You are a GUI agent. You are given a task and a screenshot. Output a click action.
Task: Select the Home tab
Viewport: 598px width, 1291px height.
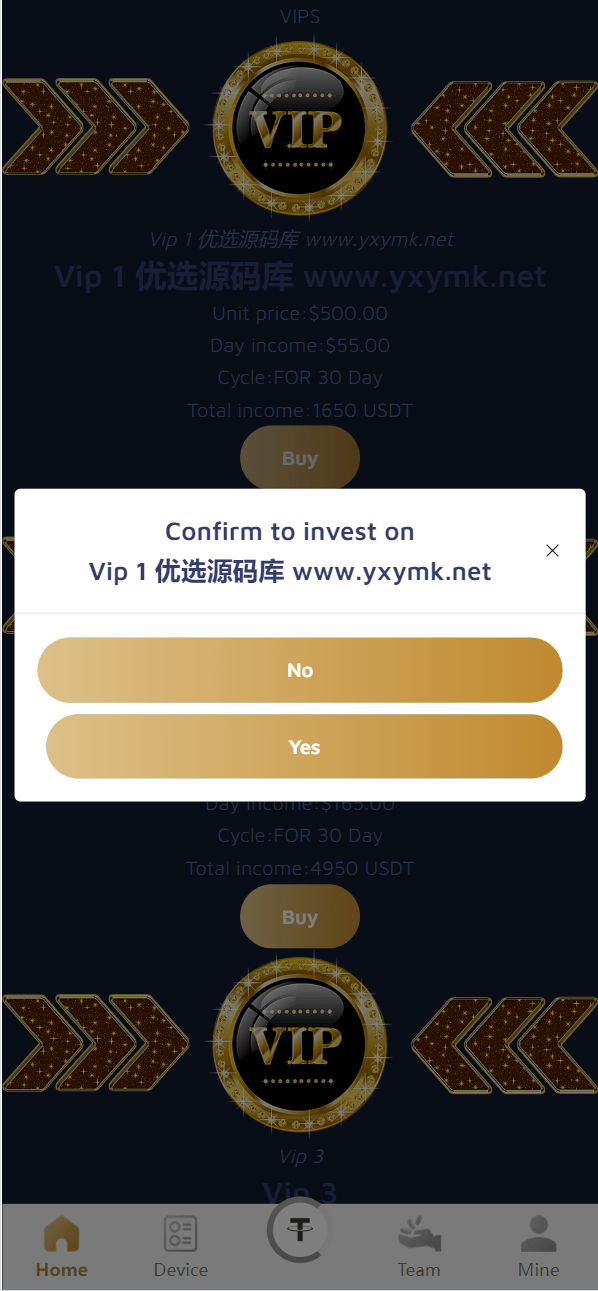[61, 1246]
